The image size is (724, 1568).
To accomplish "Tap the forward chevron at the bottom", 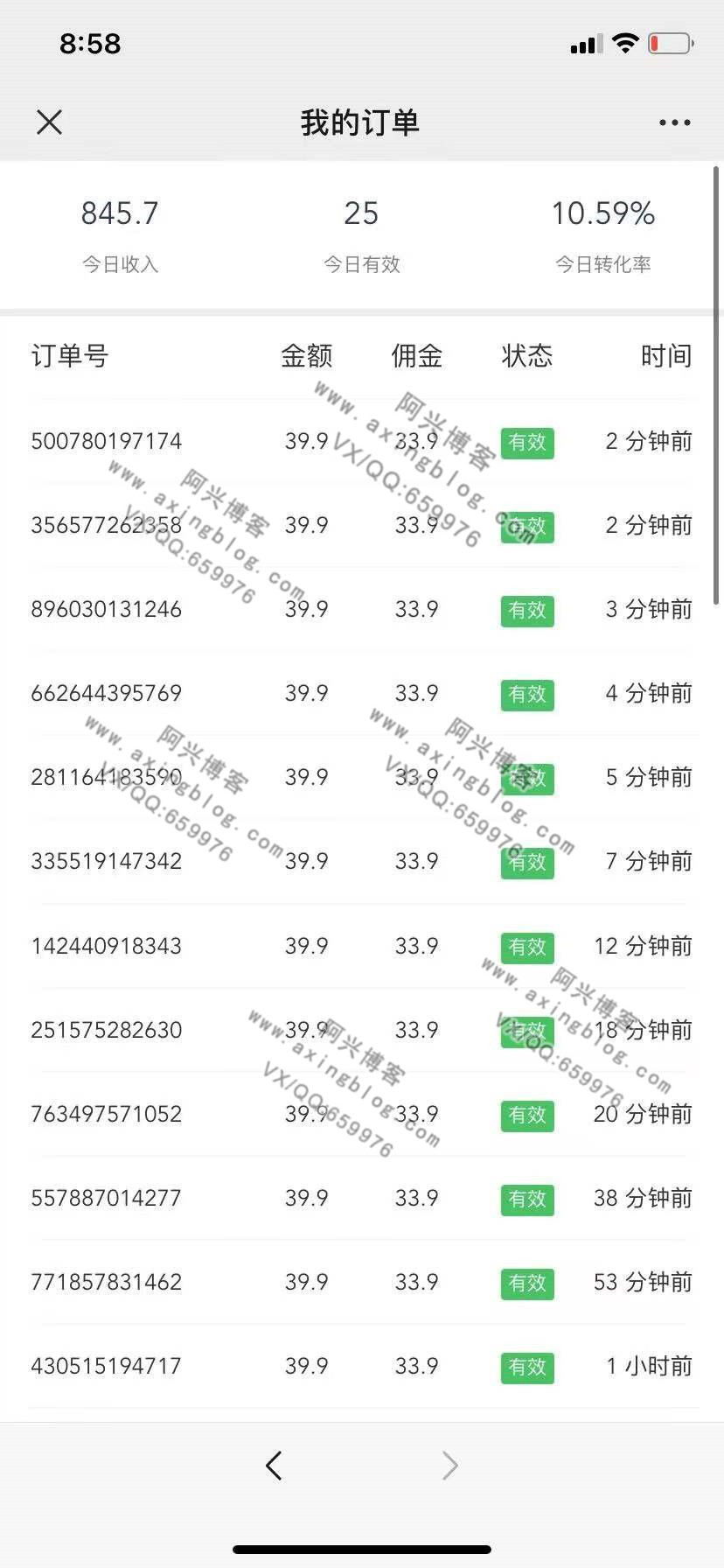I will [x=449, y=1465].
